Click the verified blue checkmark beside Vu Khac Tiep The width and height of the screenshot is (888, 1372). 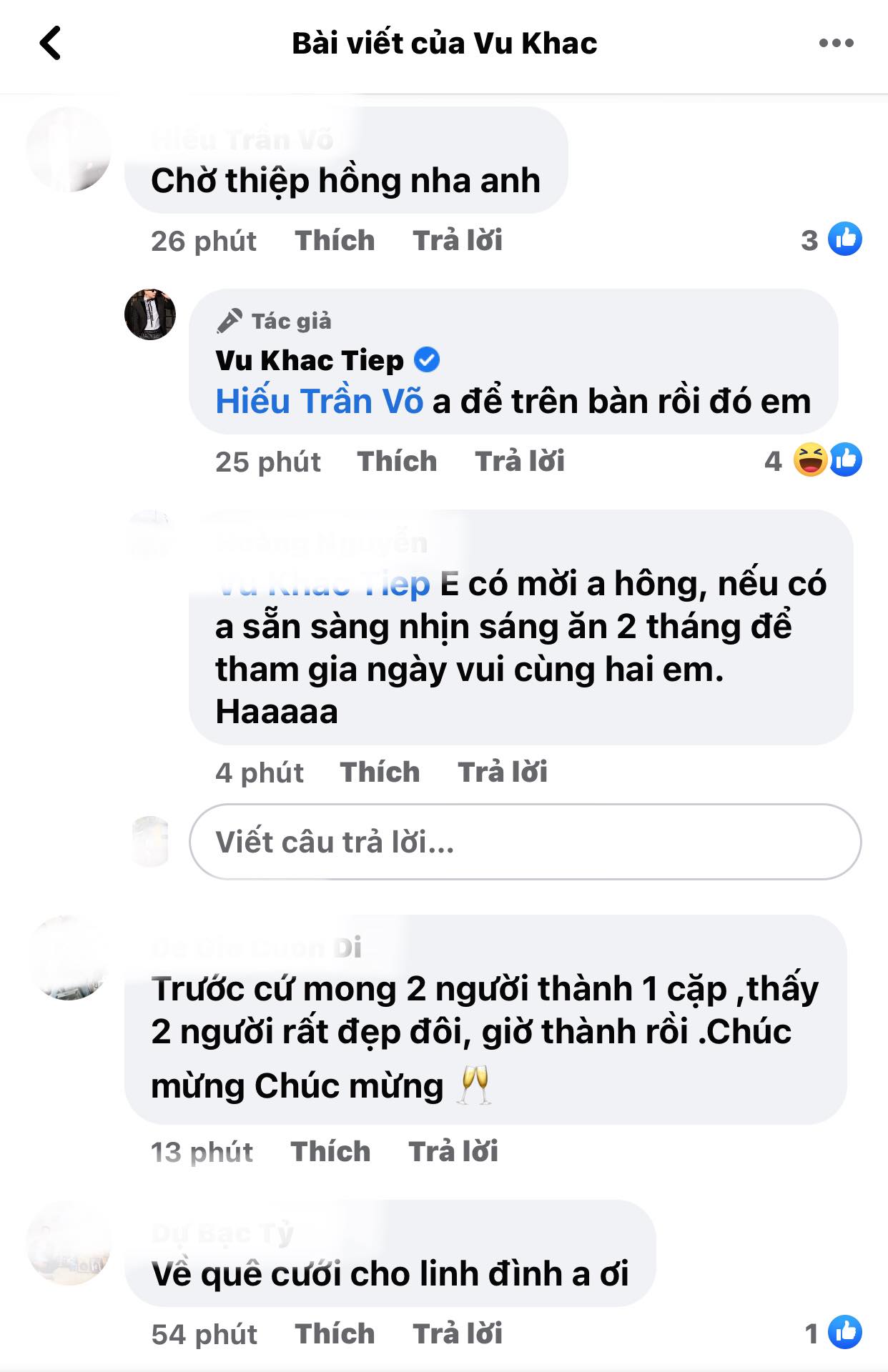[425, 359]
